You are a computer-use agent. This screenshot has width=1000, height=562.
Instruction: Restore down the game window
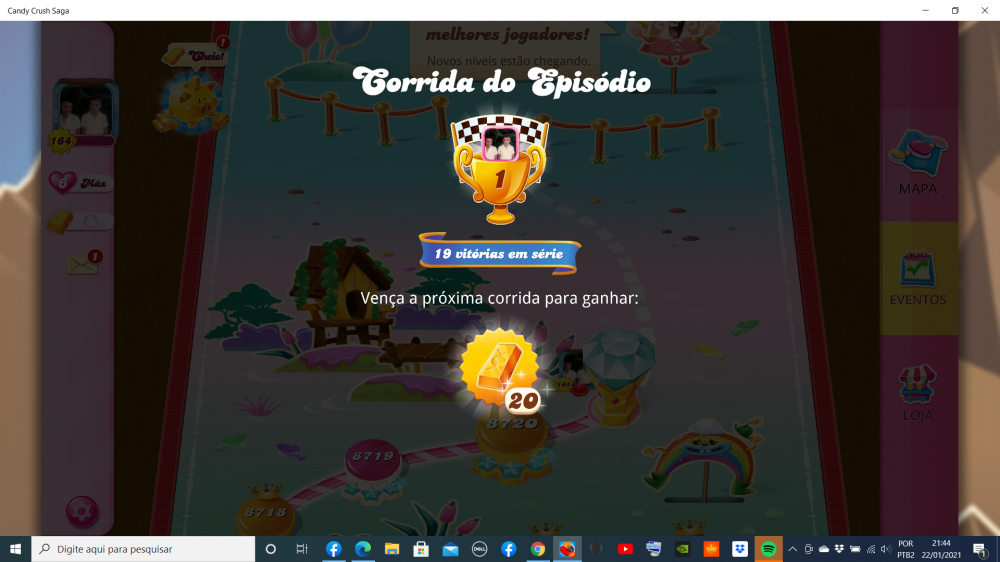[x=955, y=10]
